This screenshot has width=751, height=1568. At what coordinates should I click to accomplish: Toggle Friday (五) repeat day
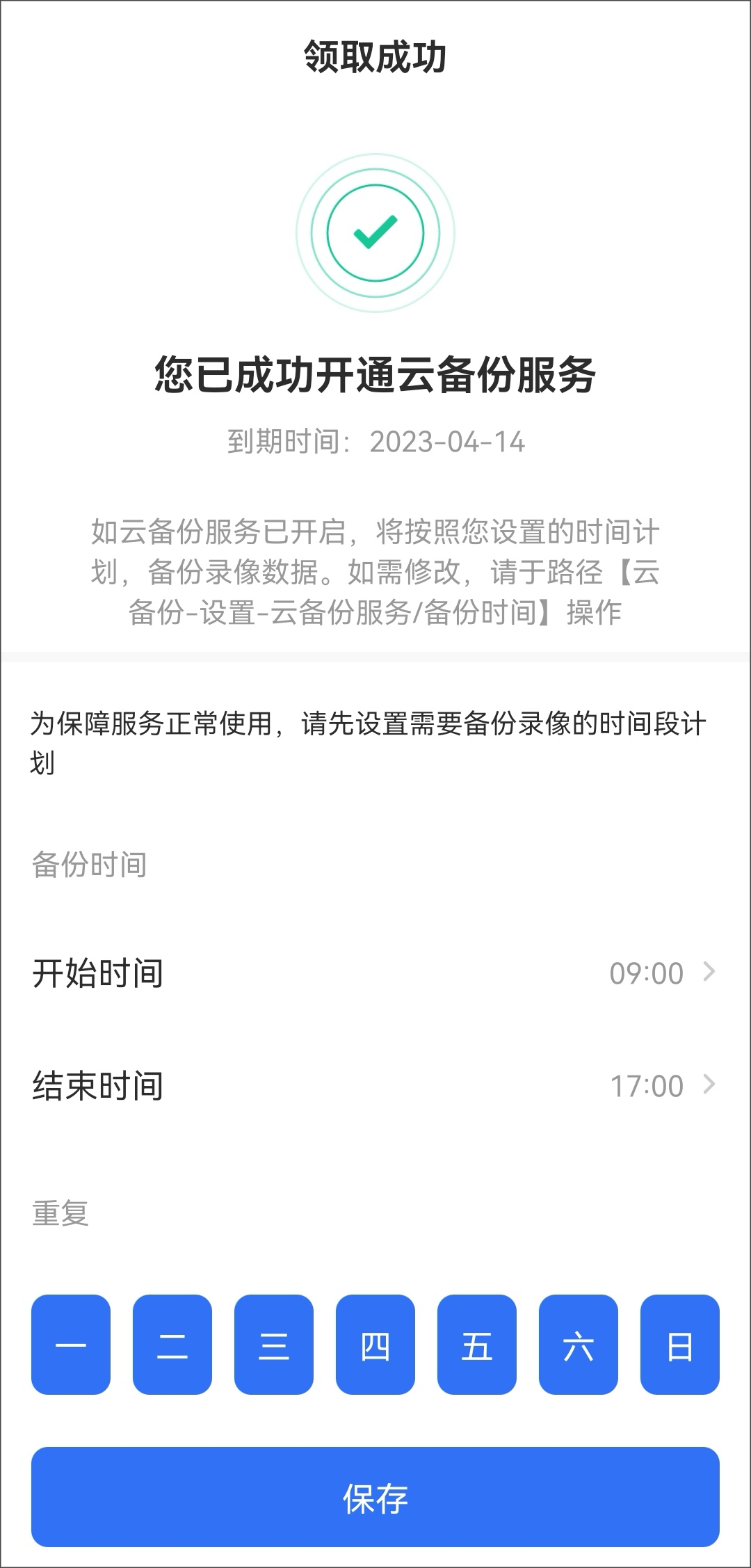point(477,1345)
